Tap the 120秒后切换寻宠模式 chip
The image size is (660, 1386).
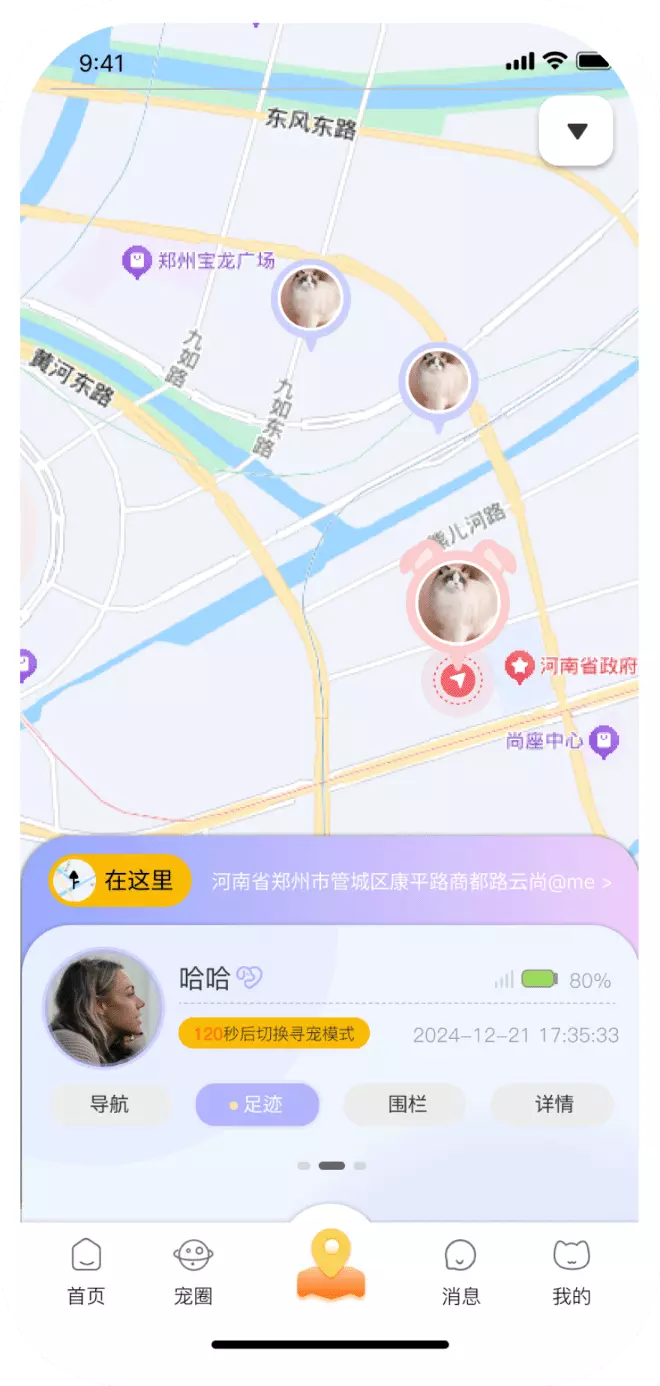pyautogui.click(x=274, y=1034)
